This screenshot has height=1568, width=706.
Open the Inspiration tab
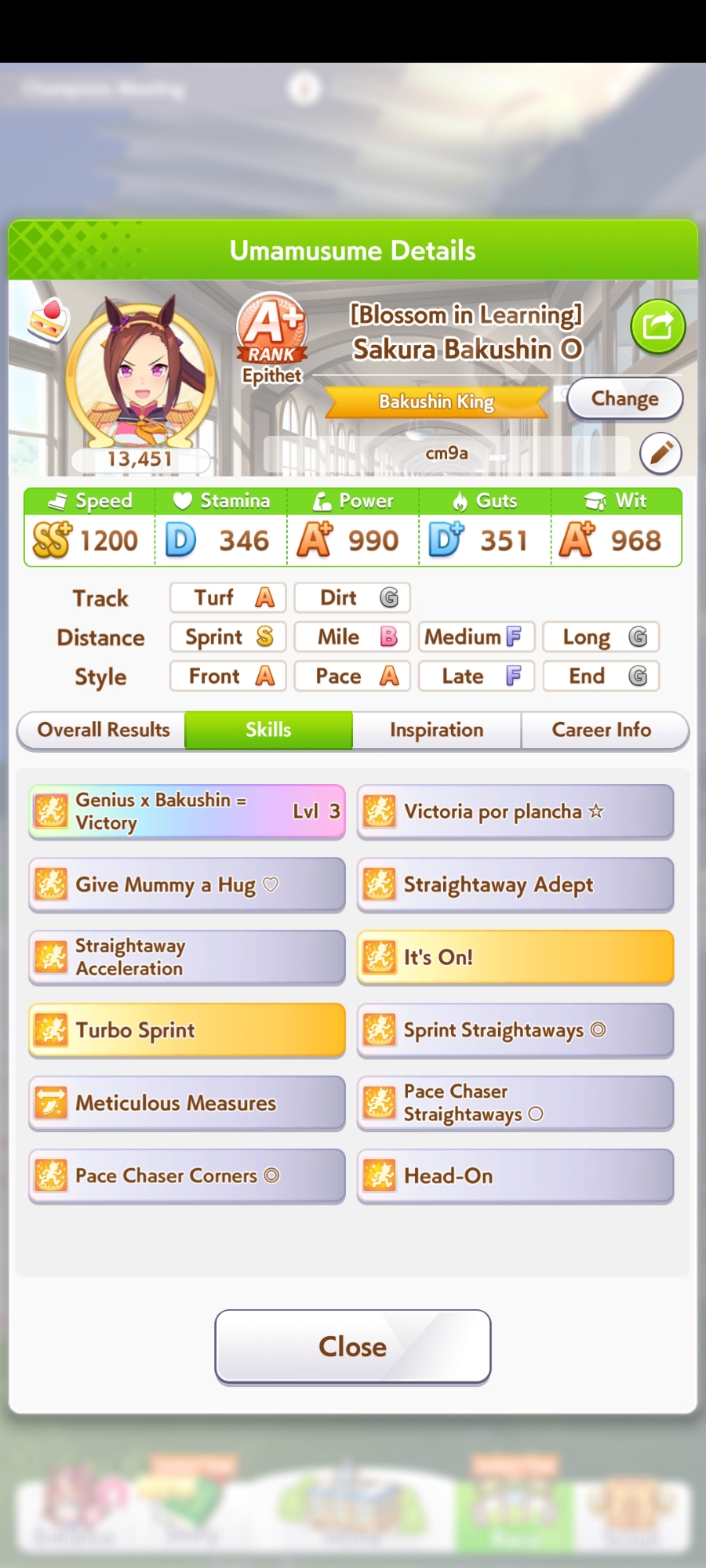(436, 730)
